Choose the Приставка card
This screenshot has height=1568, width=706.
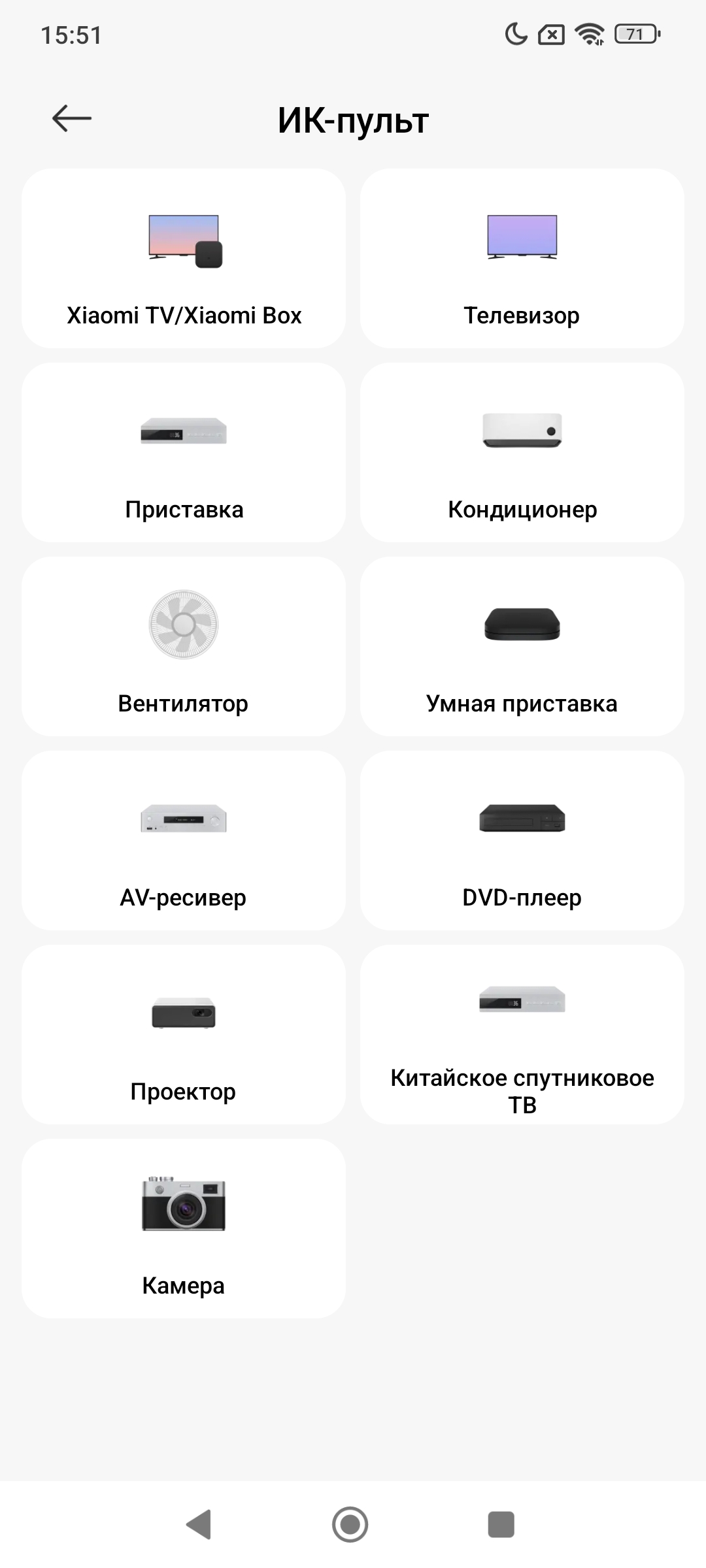pyautogui.click(x=184, y=453)
